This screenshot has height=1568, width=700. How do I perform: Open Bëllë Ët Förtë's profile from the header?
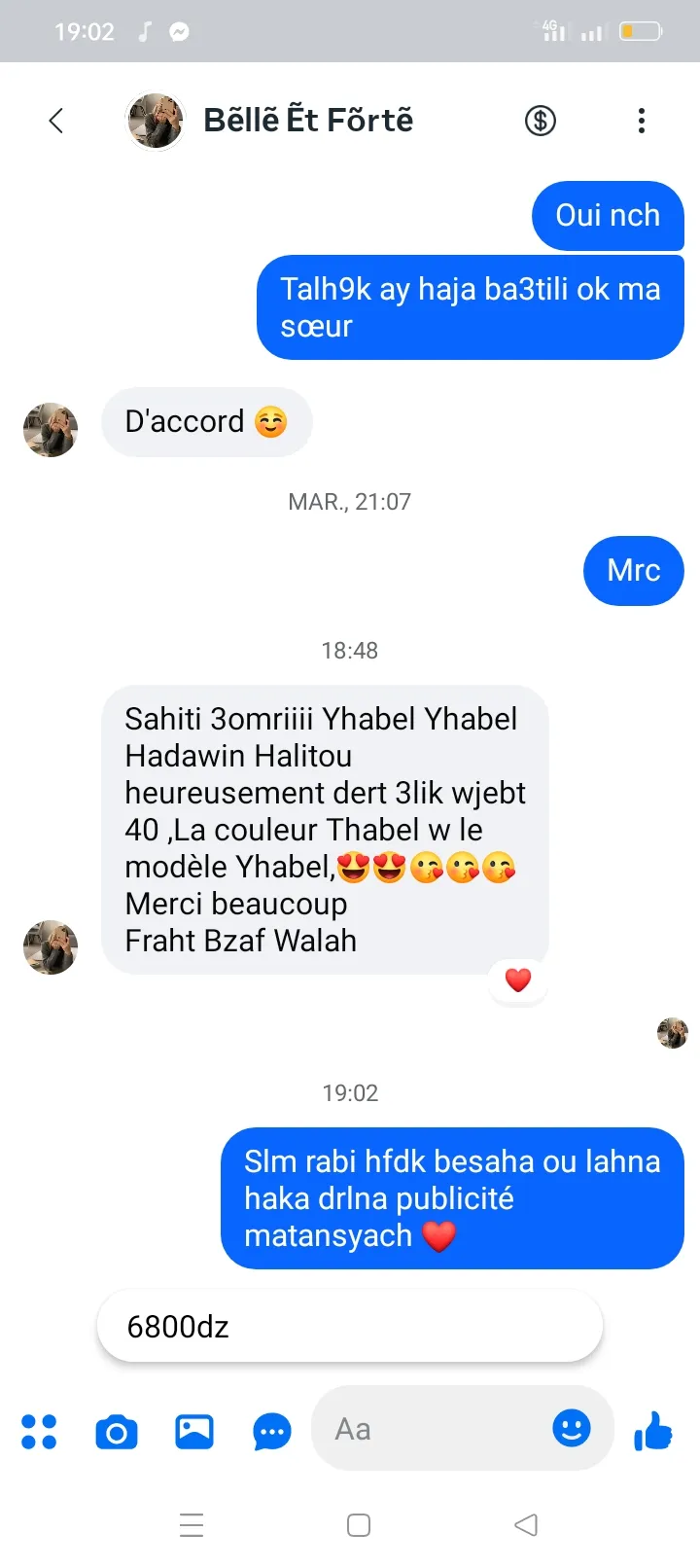tap(307, 121)
